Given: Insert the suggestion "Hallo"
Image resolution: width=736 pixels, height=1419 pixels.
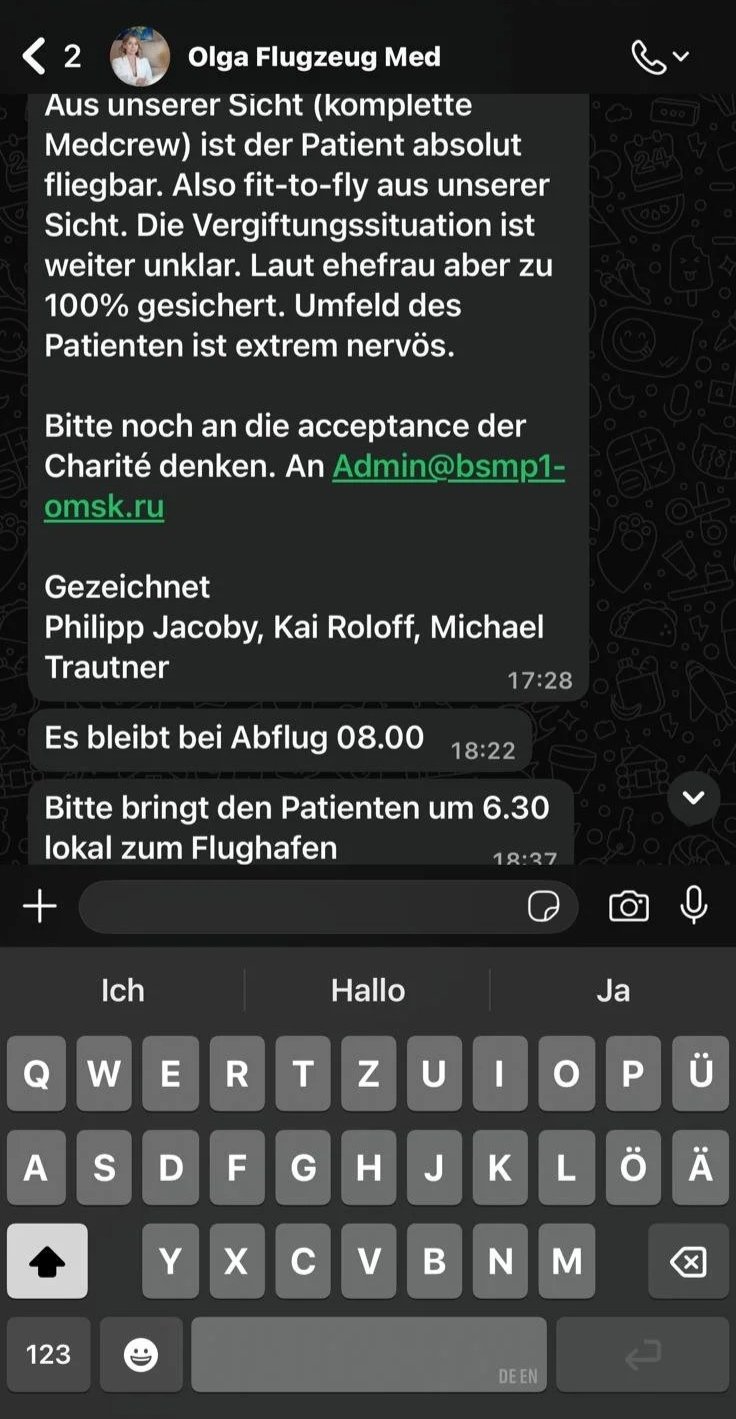Looking at the screenshot, I should tap(368, 990).
